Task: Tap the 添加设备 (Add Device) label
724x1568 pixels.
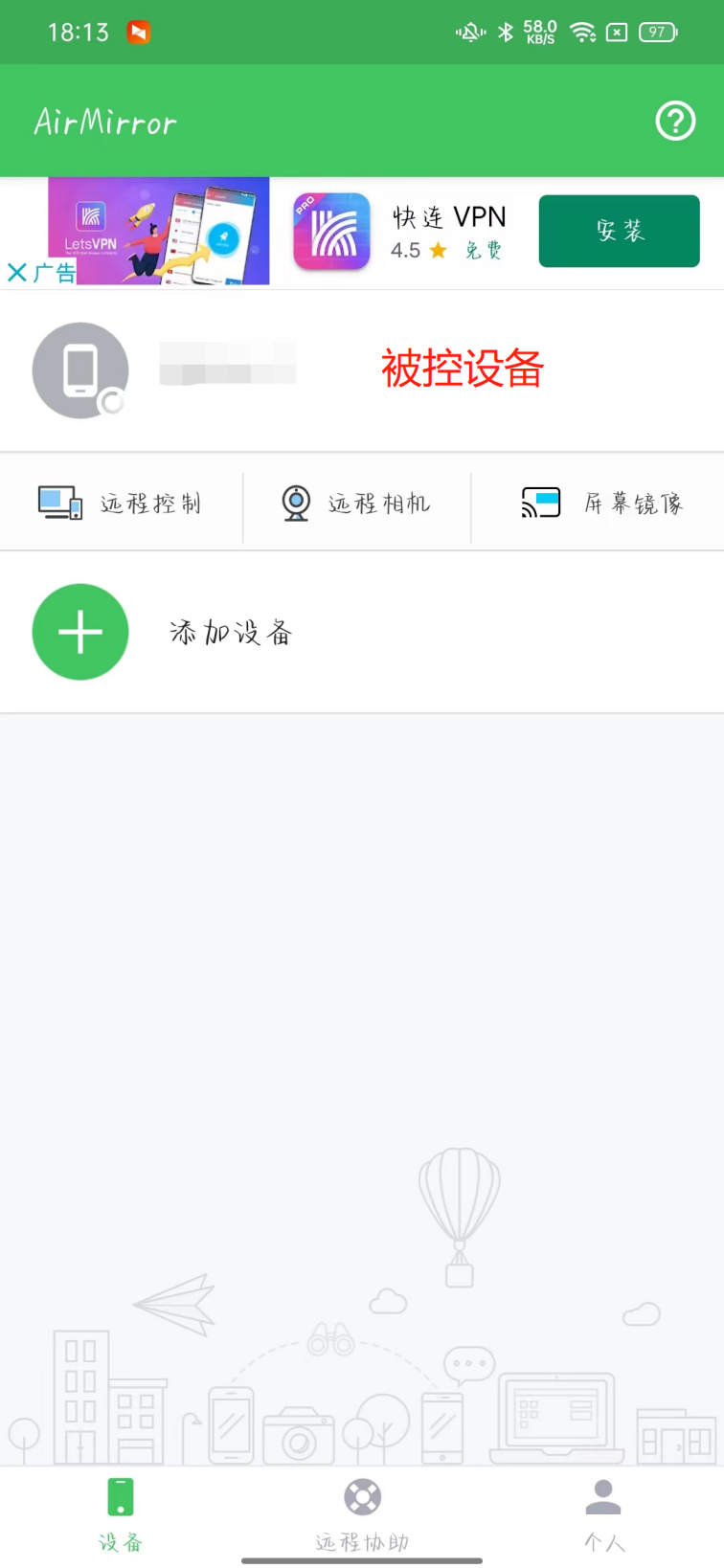Action: [x=230, y=632]
